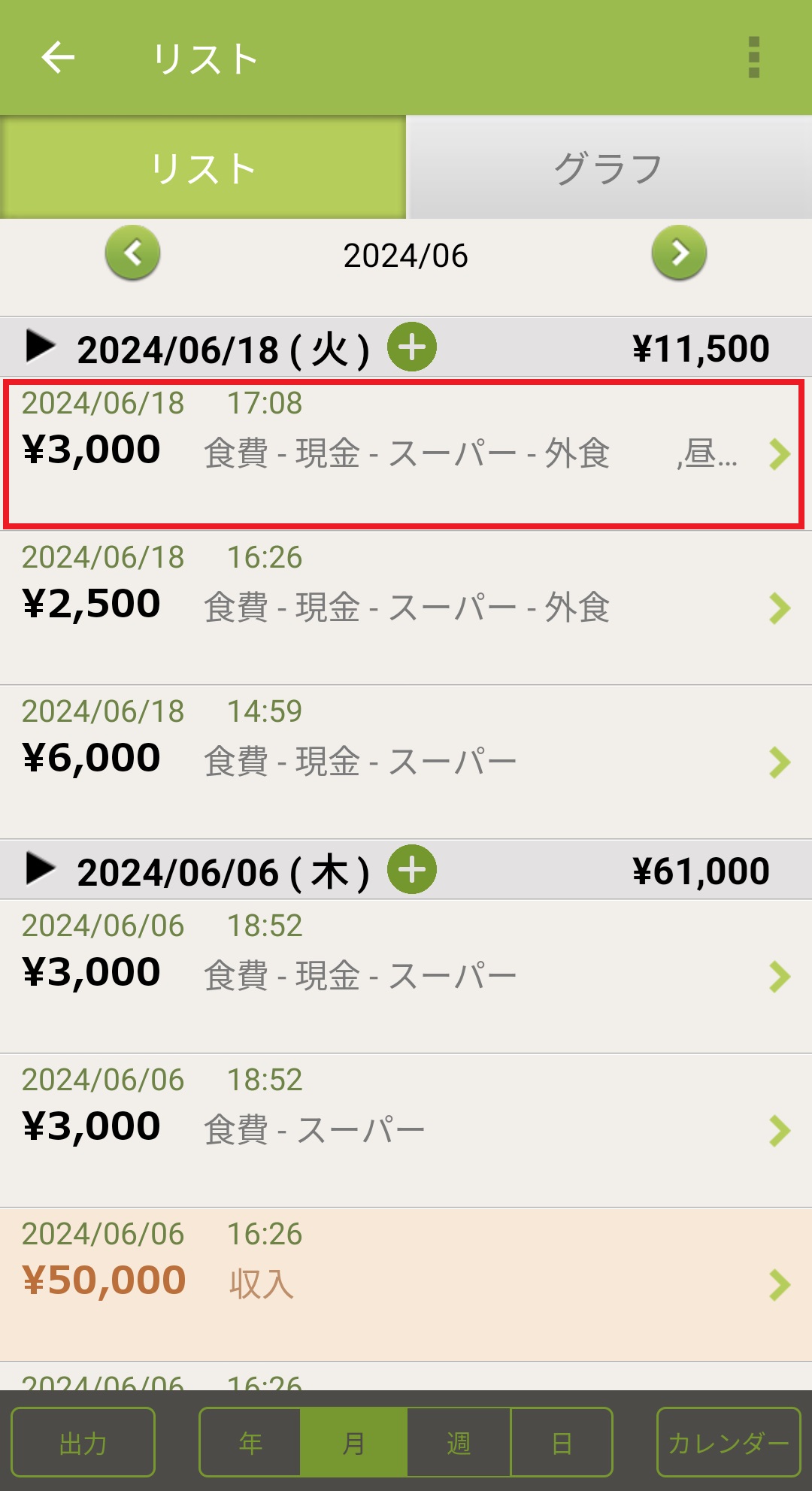Switch to the グラフ tab
This screenshot has height=1491, width=812.
click(608, 168)
